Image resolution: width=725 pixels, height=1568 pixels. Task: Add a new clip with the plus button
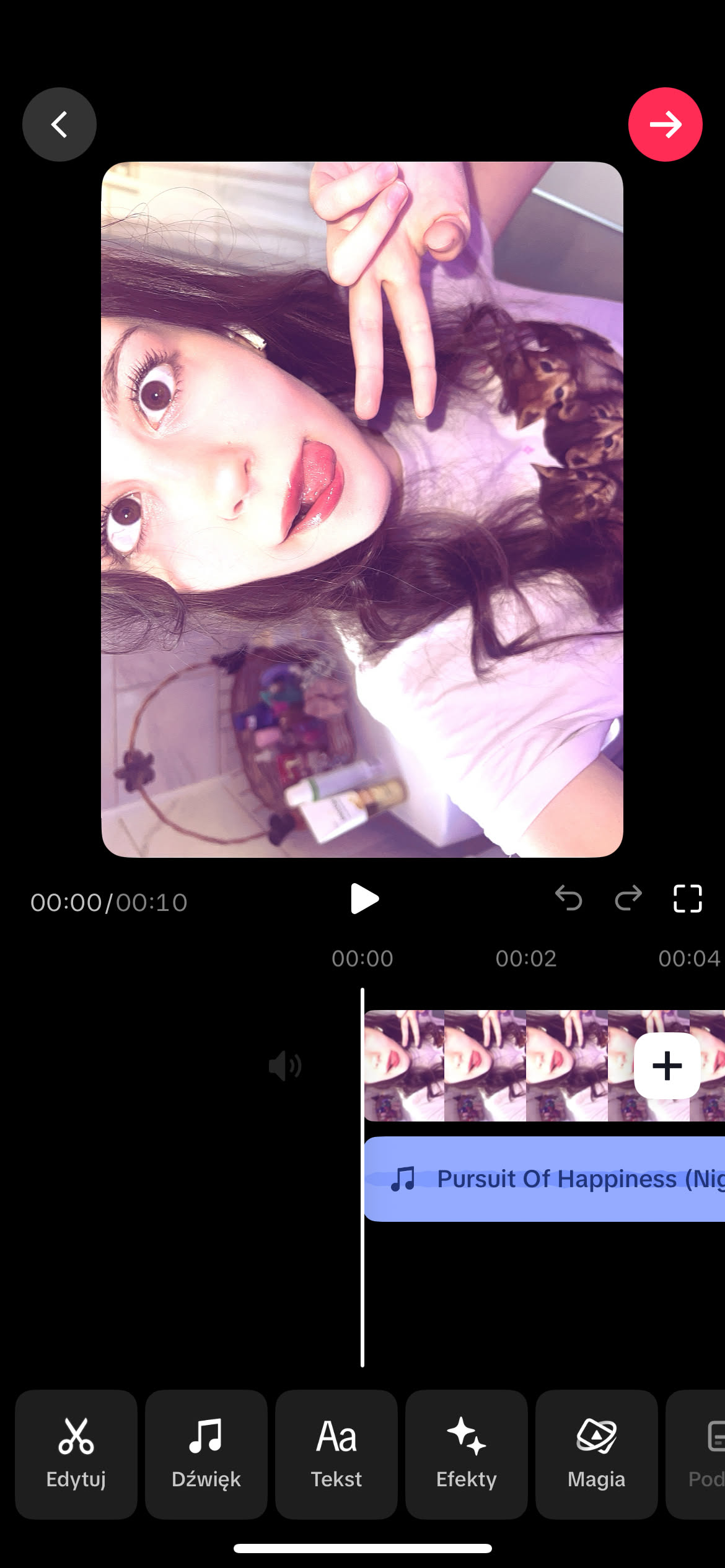(667, 1066)
